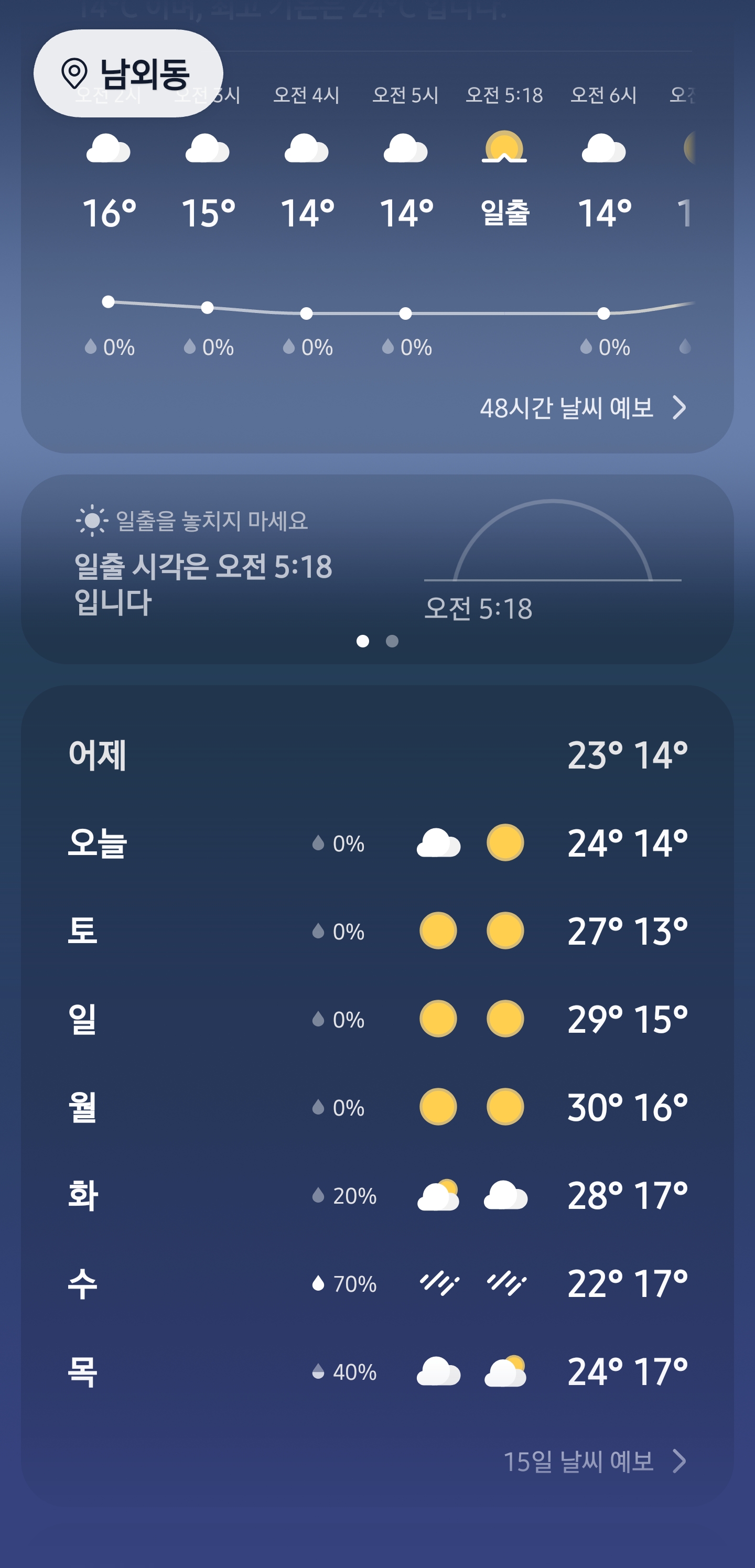Open 화 forecast row with 20% rain

(377, 1195)
